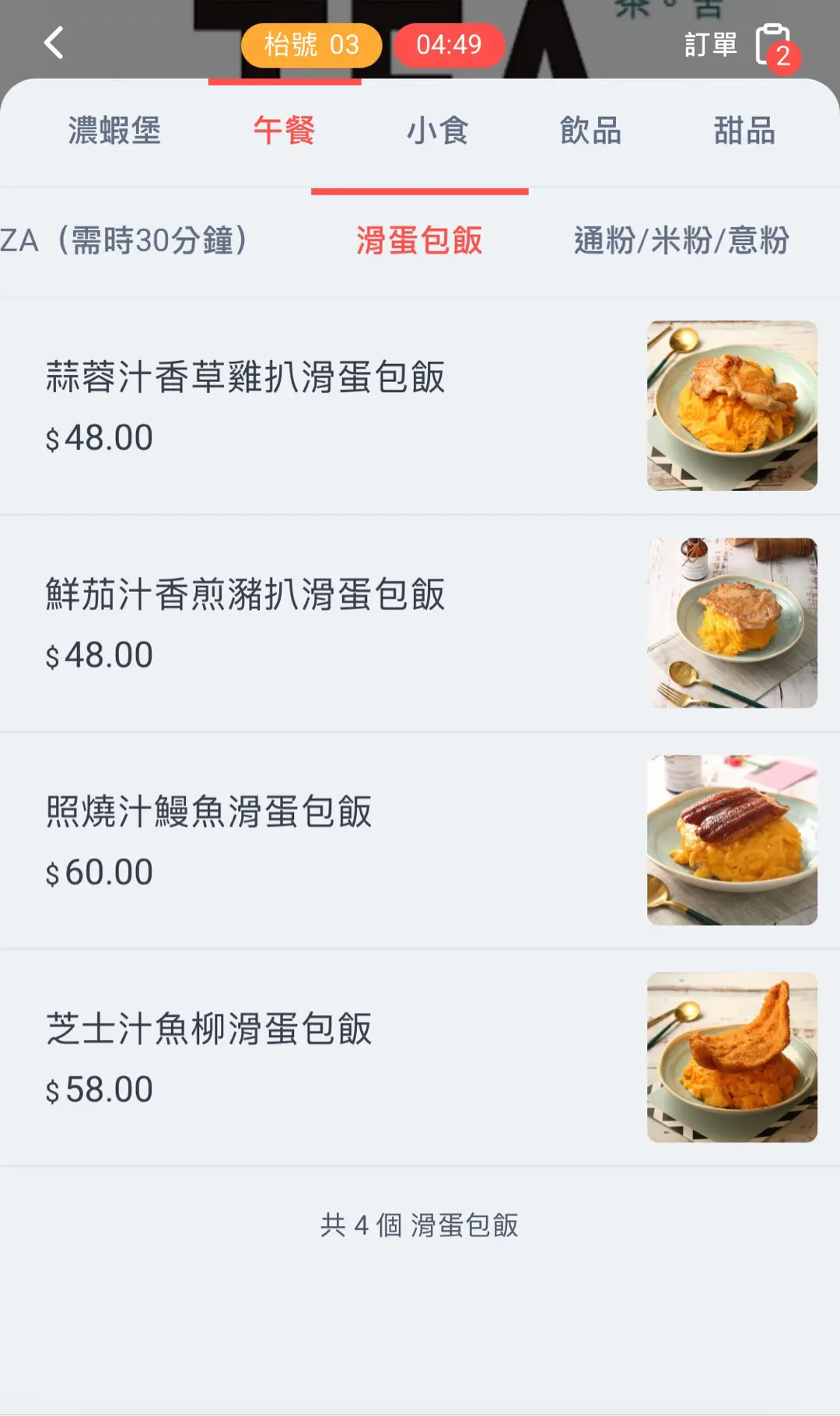Select the 需時30分鐘 subcategory tab

coord(124,240)
